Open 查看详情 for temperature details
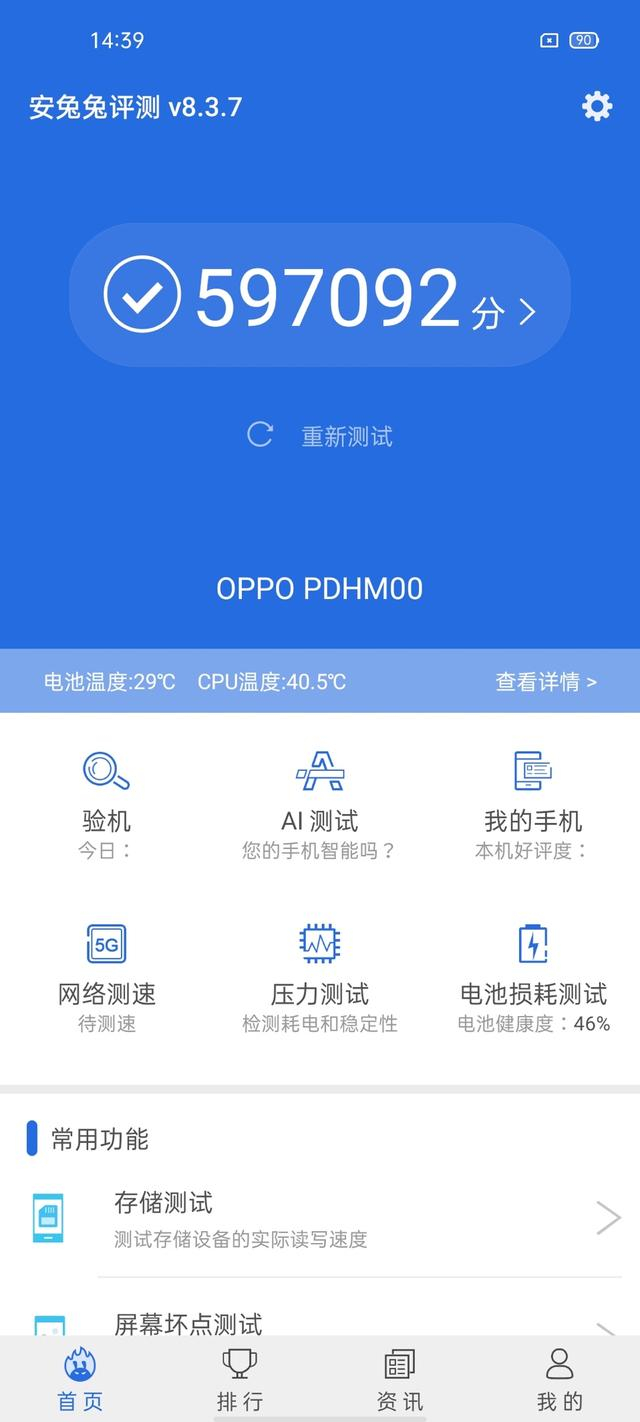This screenshot has height=1422, width=640. [x=545, y=682]
